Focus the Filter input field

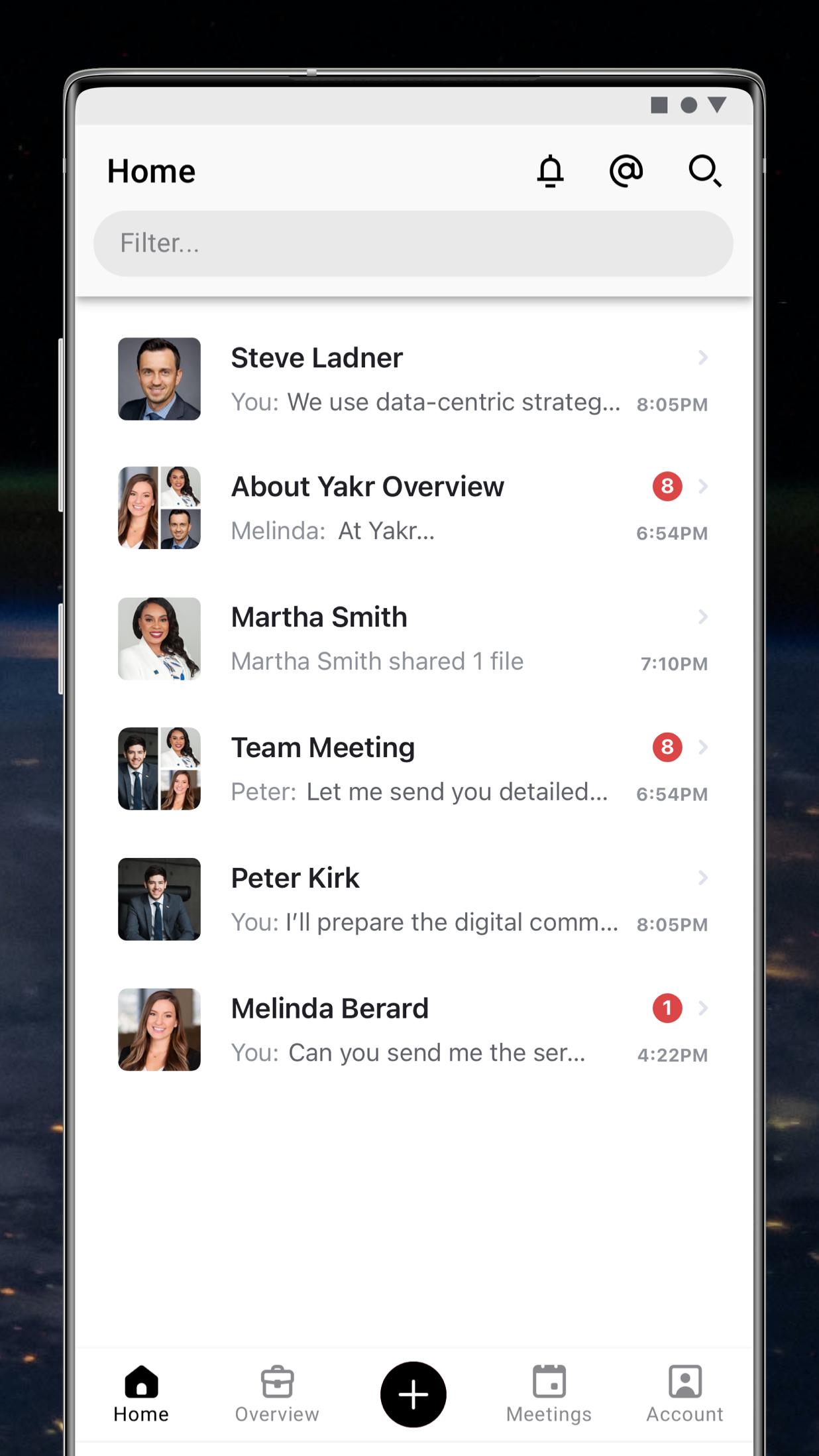click(x=413, y=243)
